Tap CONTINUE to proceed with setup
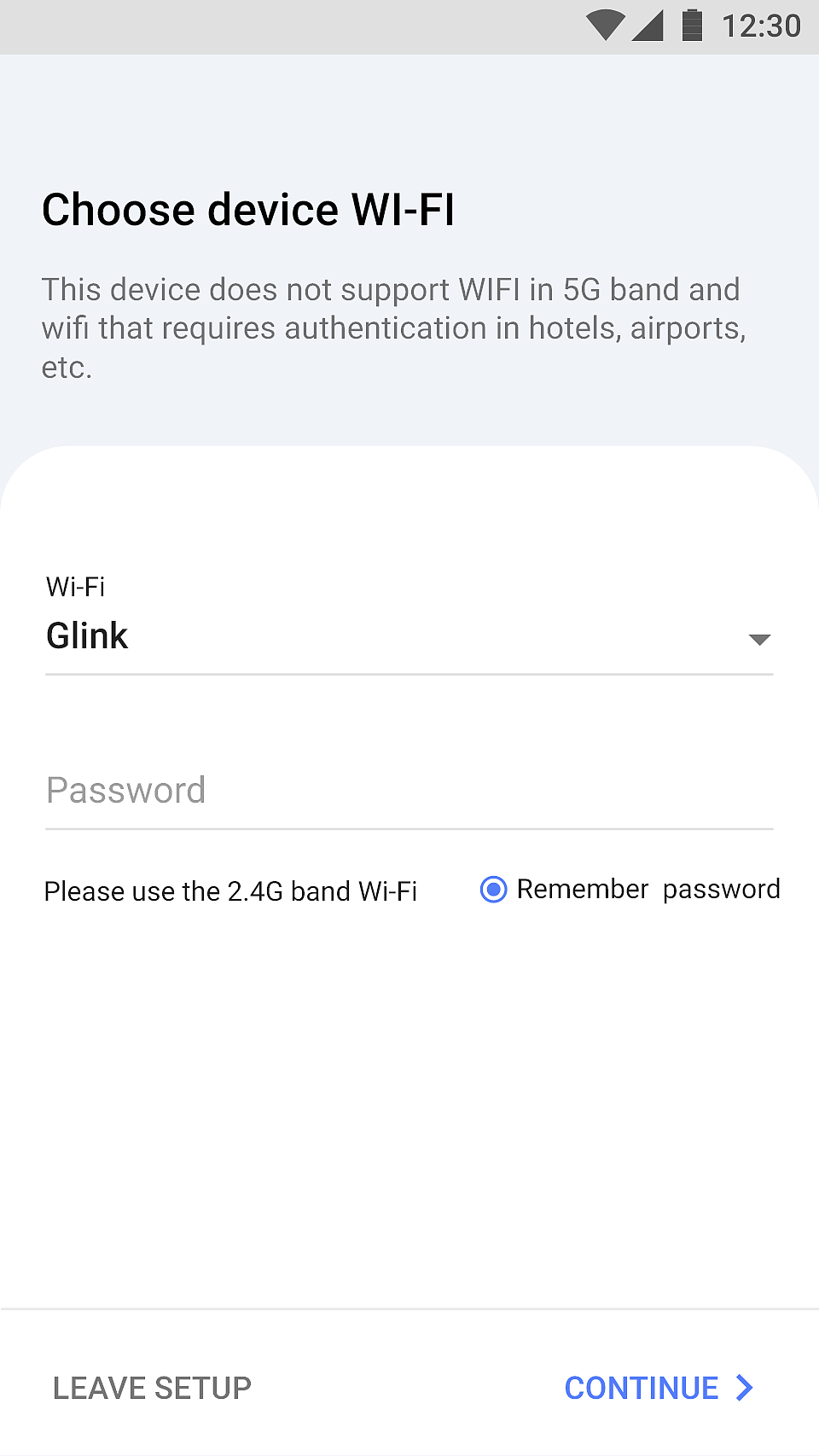This screenshot has height=1456, width=819. [642, 1388]
